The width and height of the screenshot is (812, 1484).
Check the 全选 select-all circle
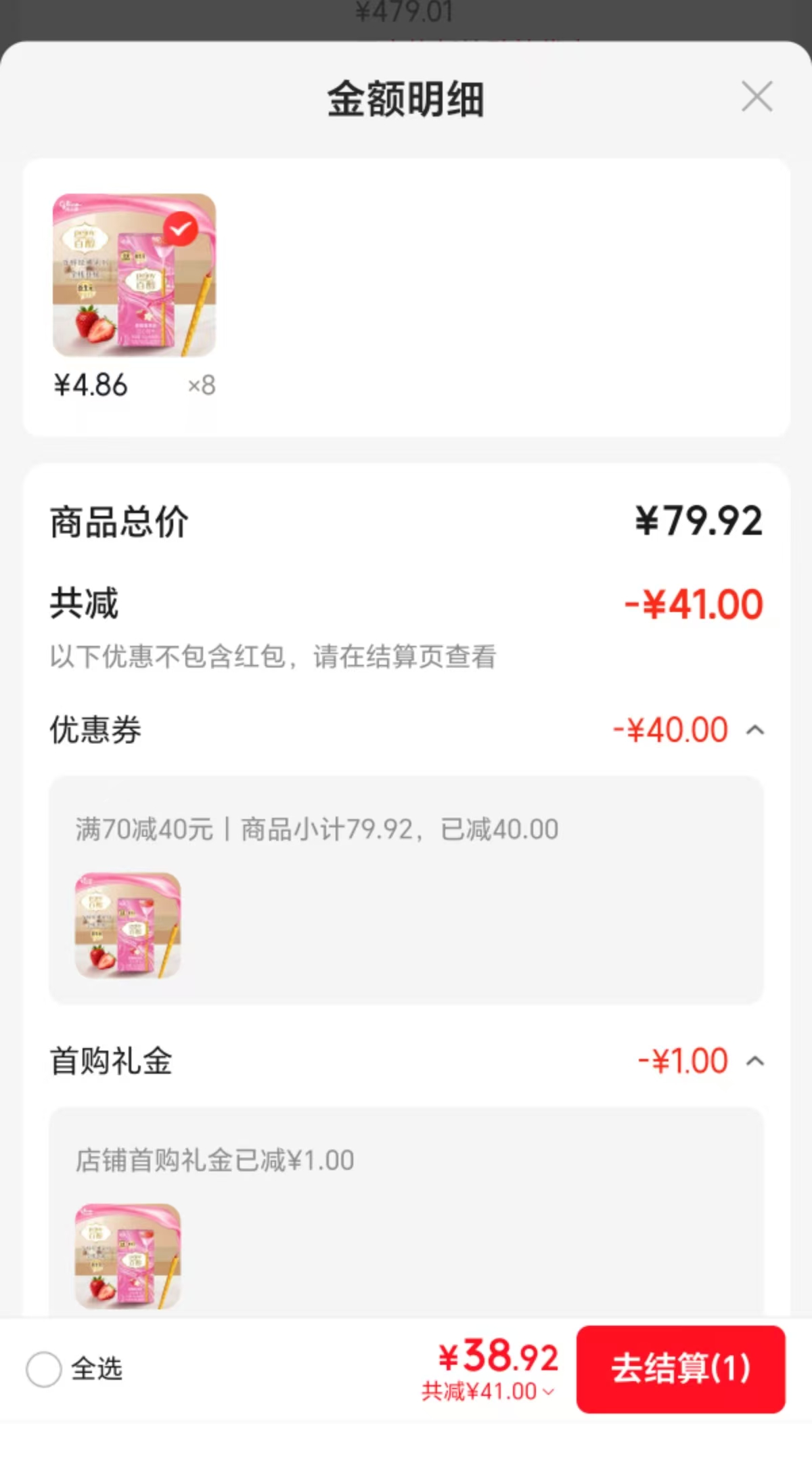click(44, 1369)
